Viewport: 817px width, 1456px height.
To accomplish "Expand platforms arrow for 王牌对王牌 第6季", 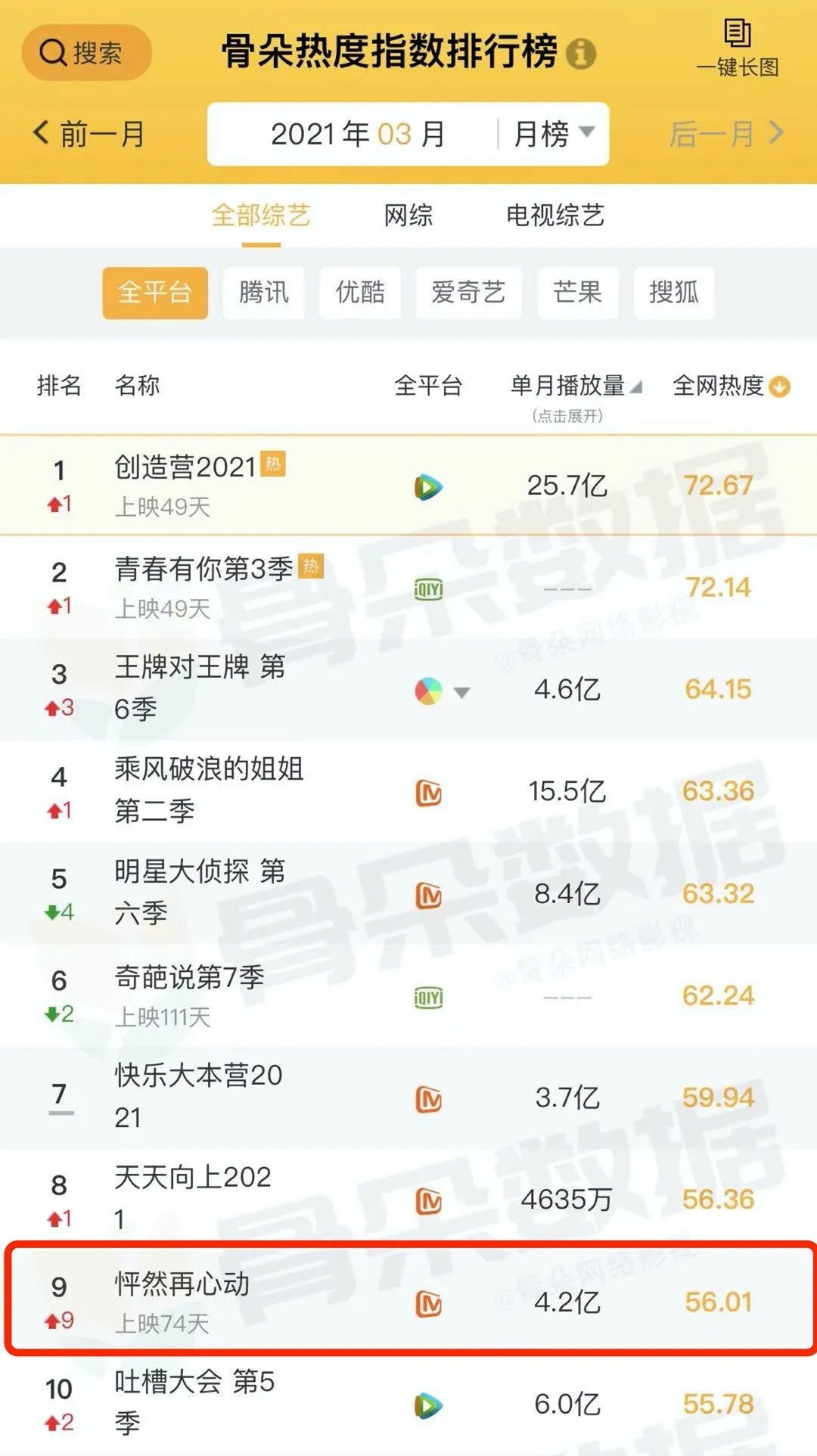I will [x=461, y=691].
